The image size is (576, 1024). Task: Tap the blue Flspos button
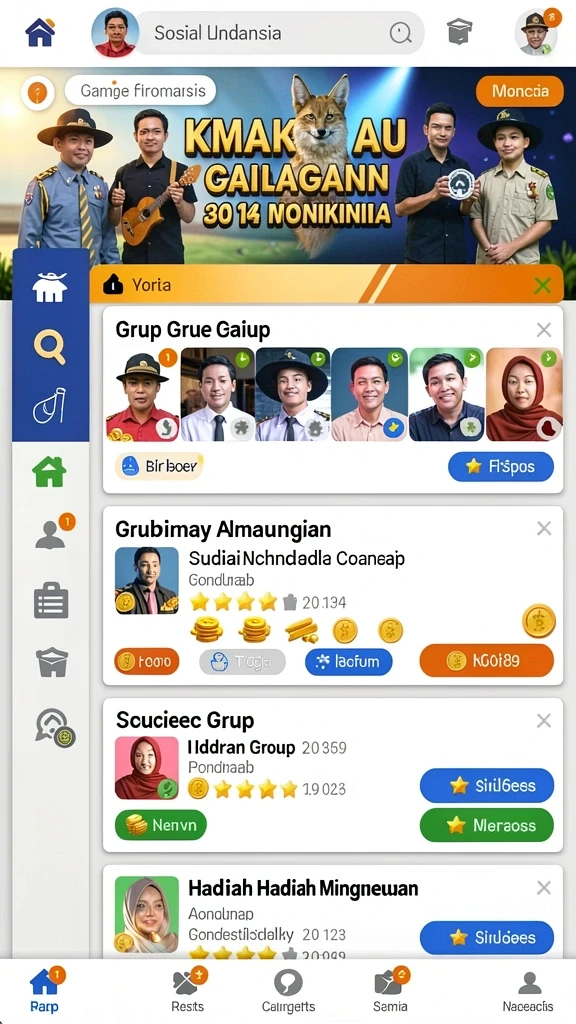[501, 466]
